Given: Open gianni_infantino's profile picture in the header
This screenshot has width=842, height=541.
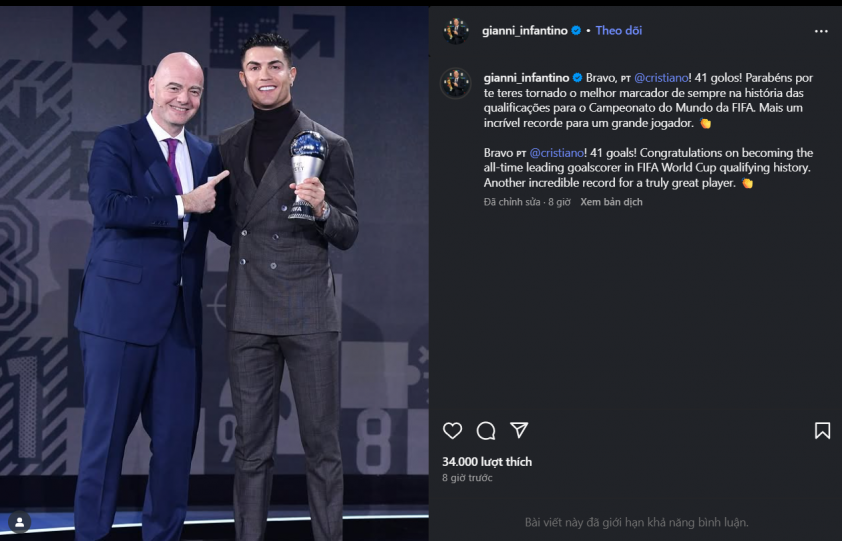Looking at the screenshot, I should click(456, 31).
